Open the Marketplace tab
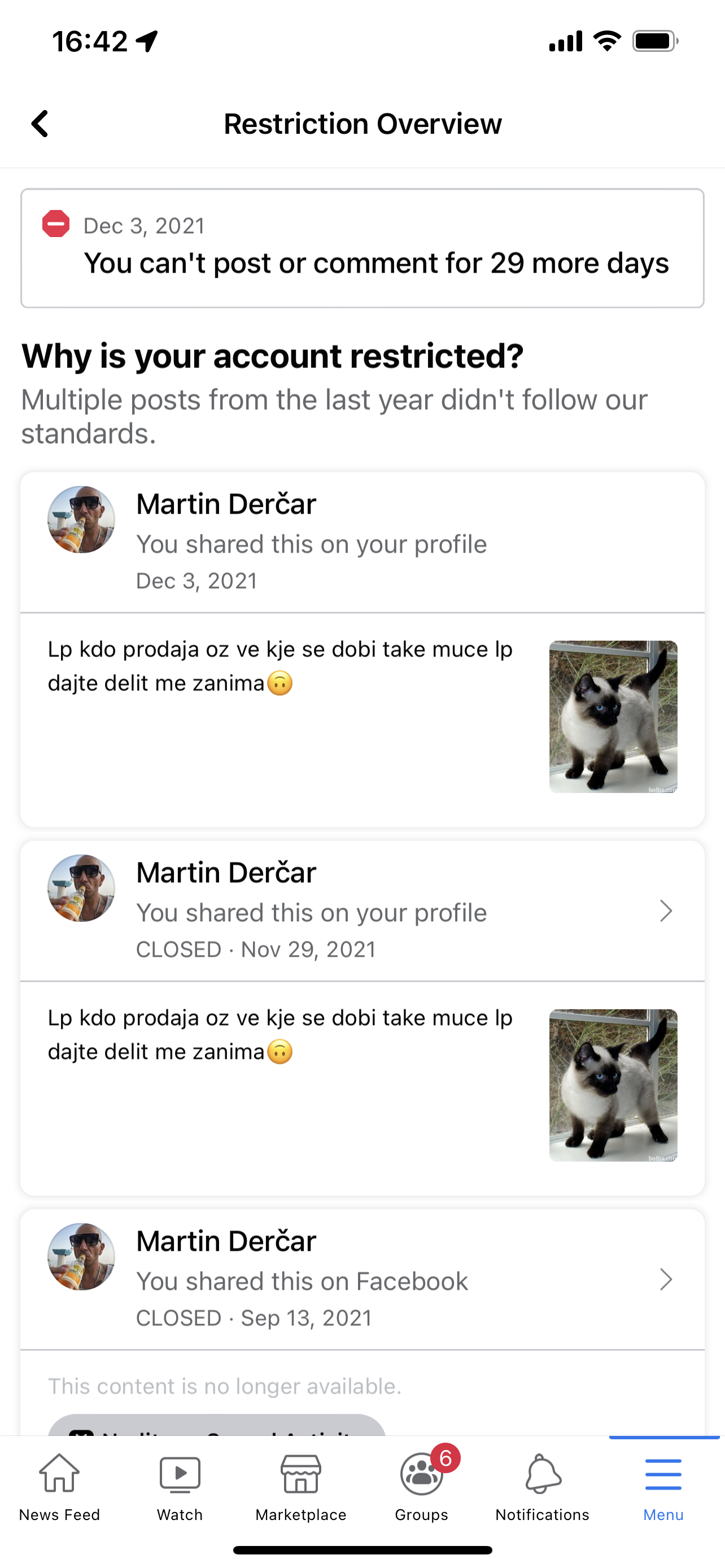This screenshot has width=725, height=1568. point(301,1486)
